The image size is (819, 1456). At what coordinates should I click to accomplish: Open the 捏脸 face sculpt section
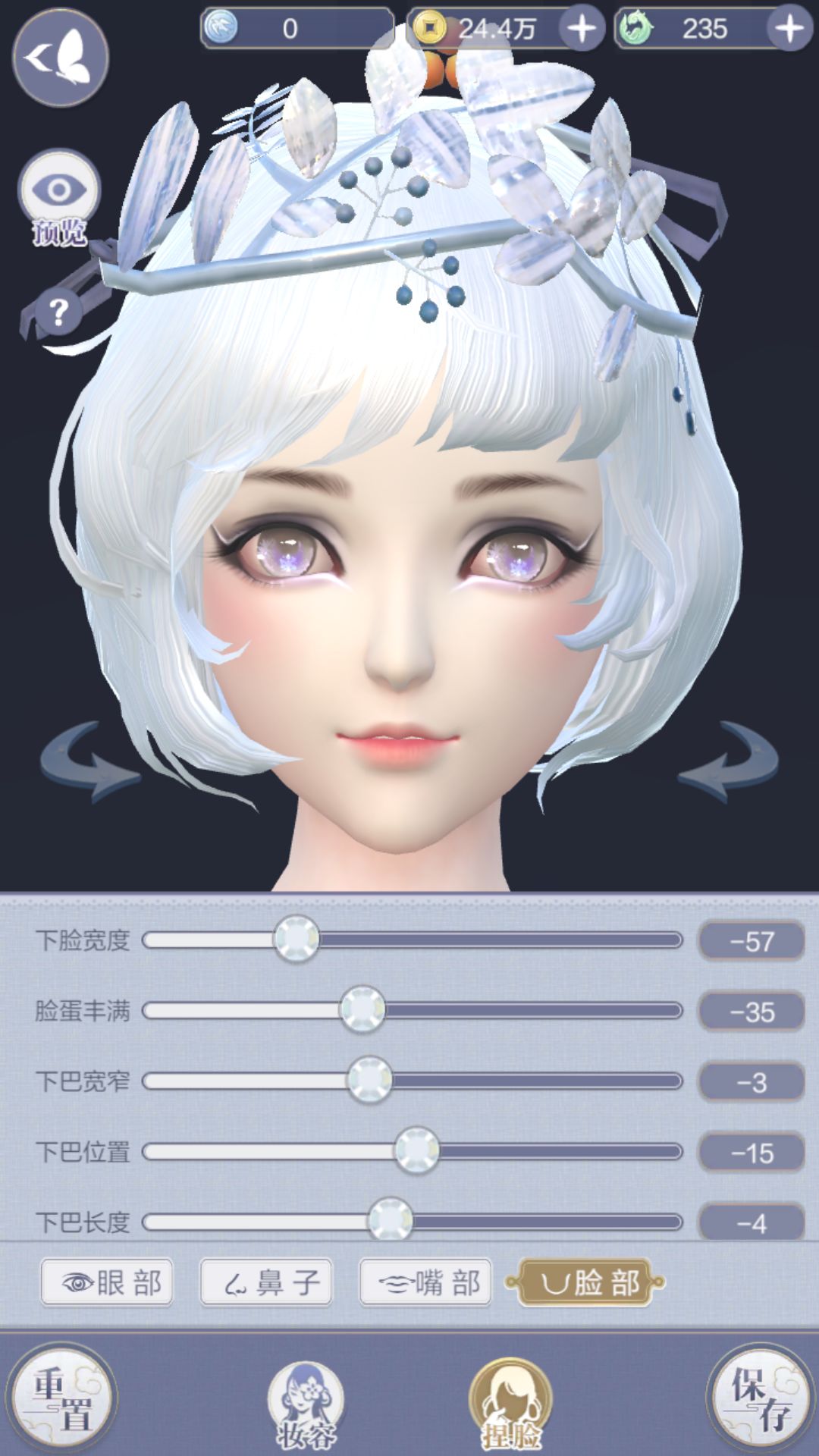point(511,1405)
